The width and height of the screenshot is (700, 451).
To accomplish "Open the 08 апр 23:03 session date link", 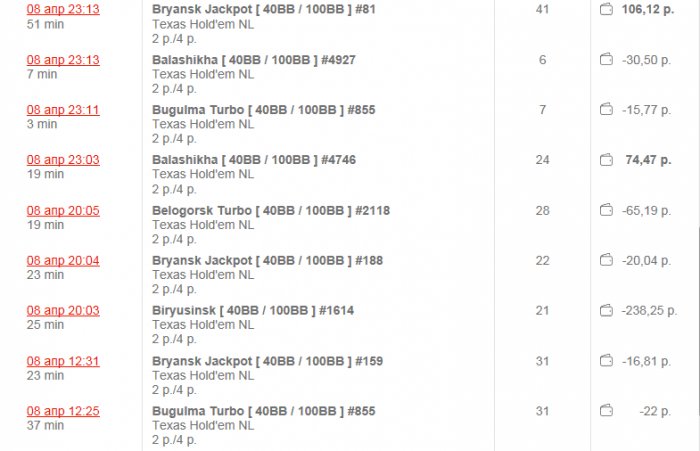I will point(63,160).
